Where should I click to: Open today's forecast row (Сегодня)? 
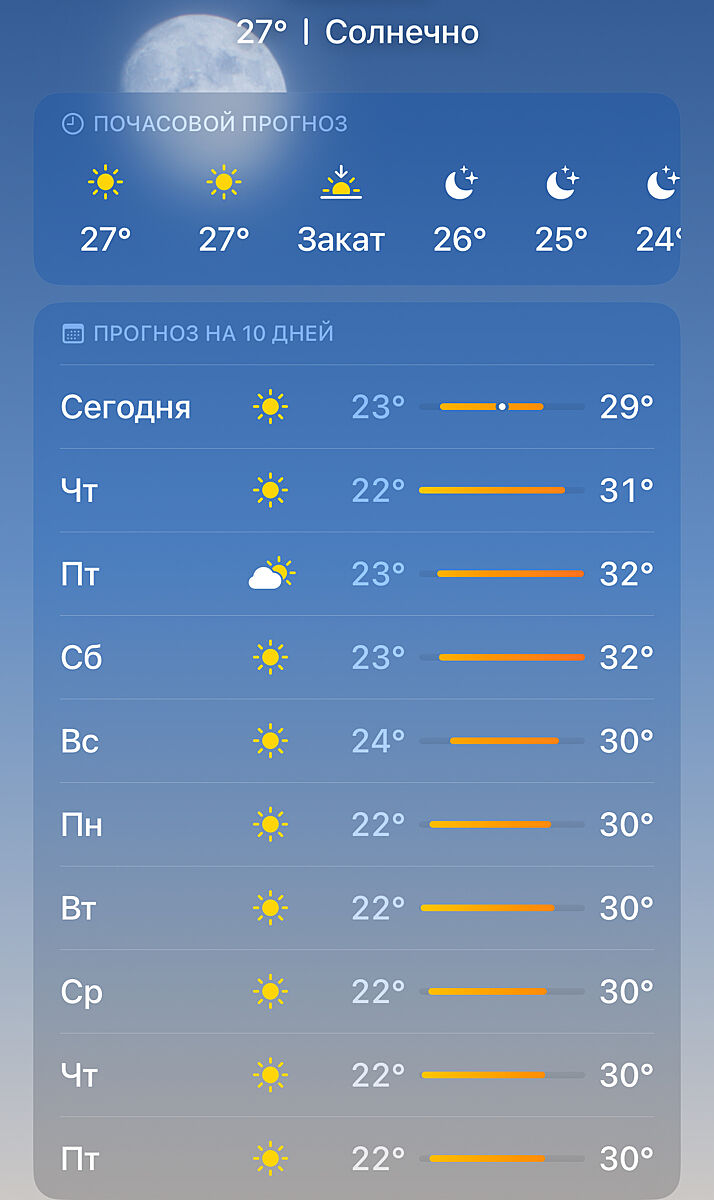pos(357,407)
